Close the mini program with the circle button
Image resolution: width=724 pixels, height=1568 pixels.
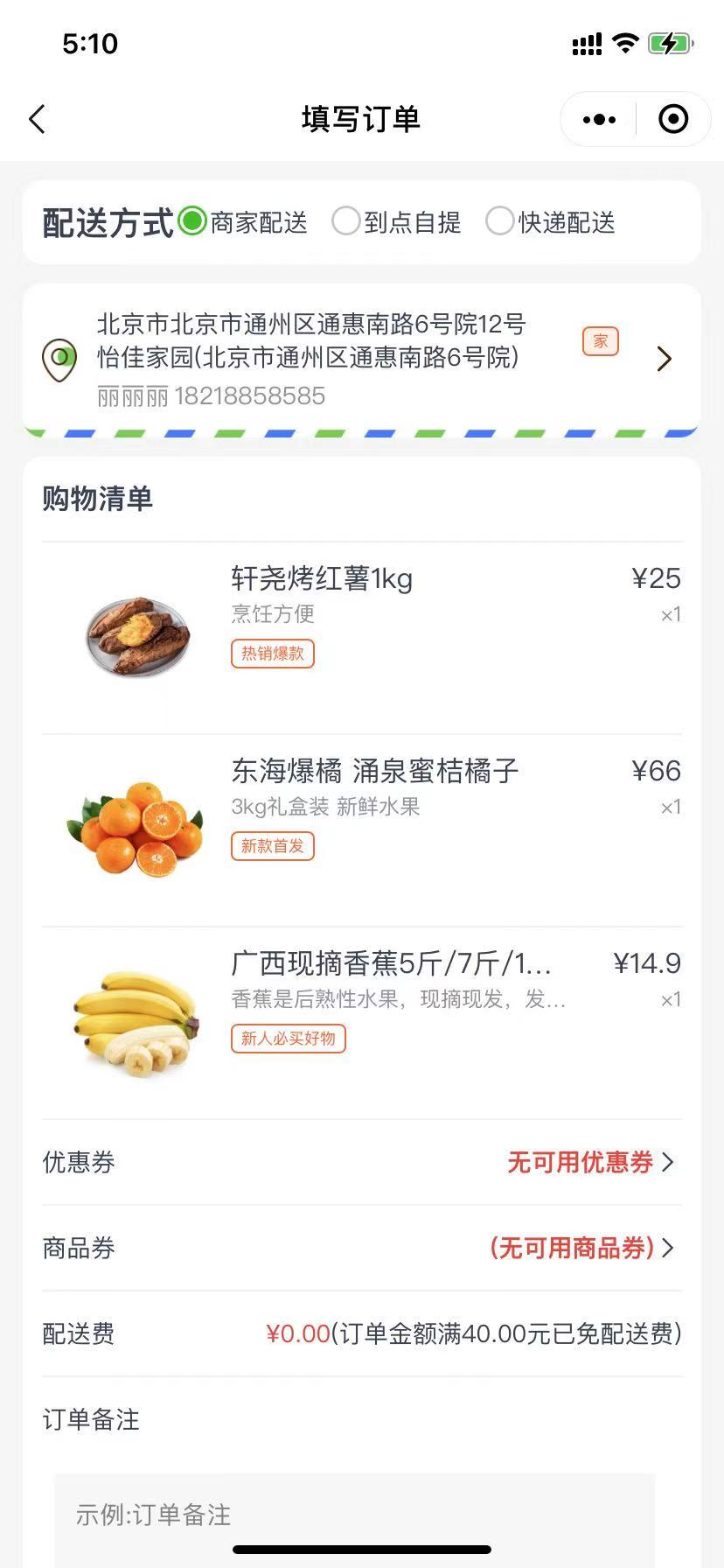click(x=672, y=119)
